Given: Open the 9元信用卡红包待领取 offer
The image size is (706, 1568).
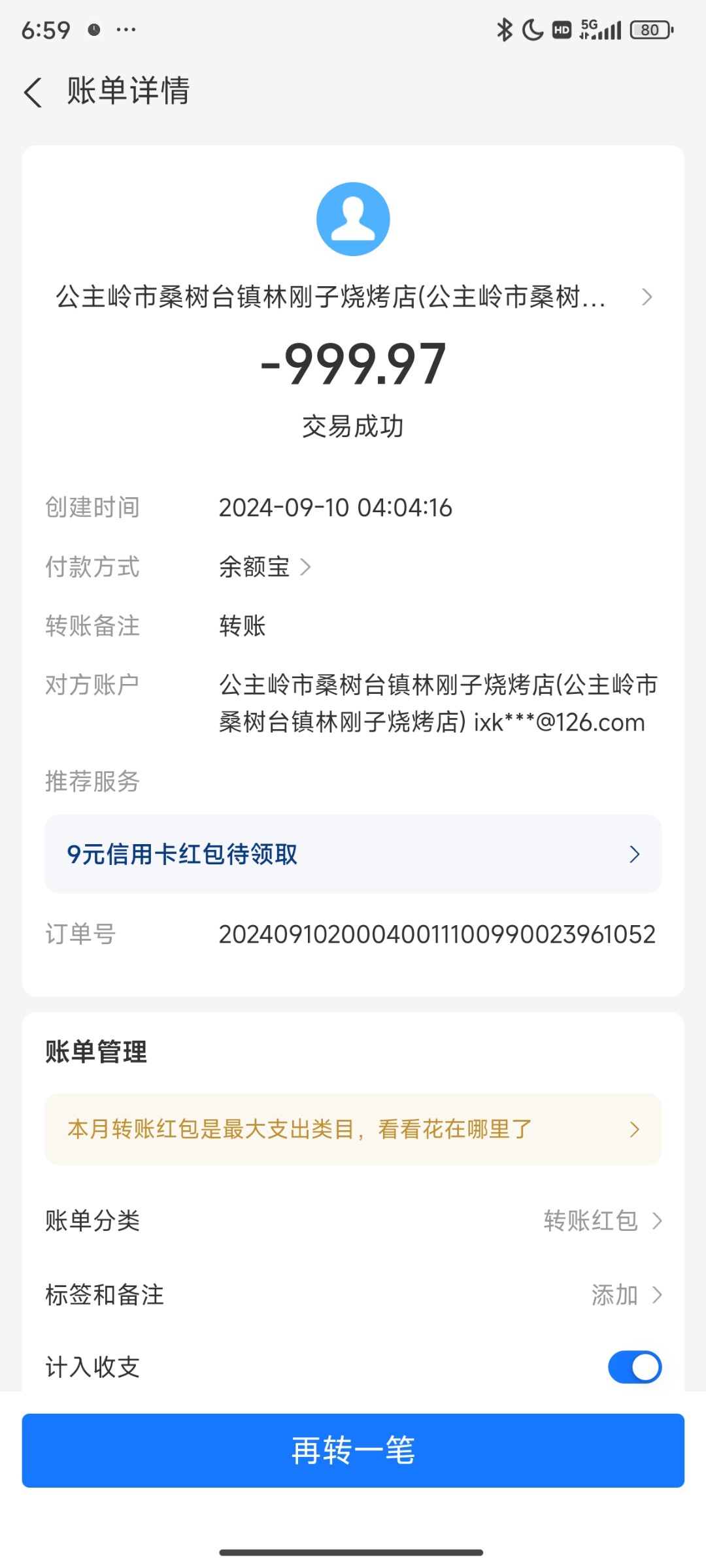Looking at the screenshot, I should [353, 854].
